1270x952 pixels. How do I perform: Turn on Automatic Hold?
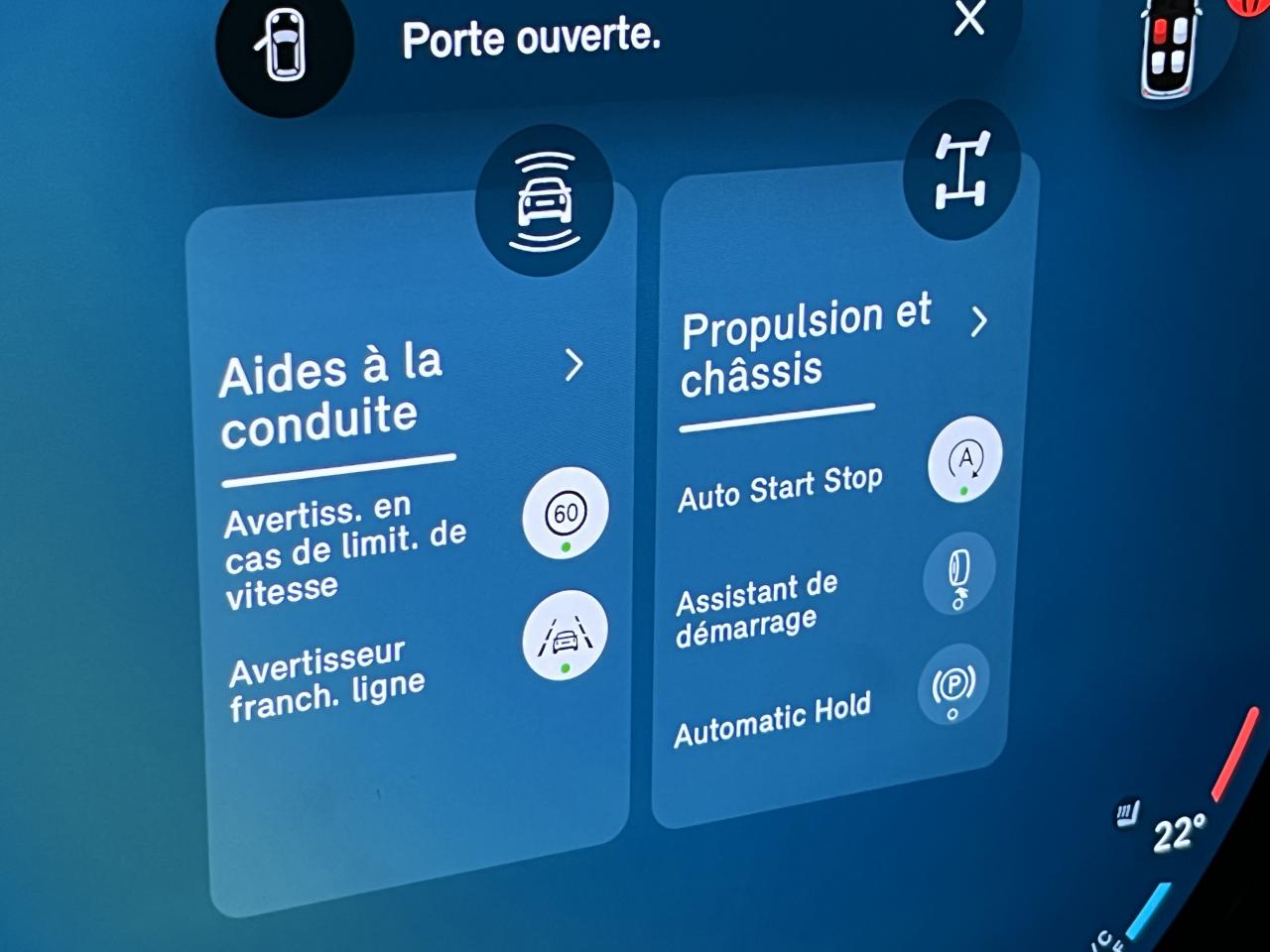(953, 686)
